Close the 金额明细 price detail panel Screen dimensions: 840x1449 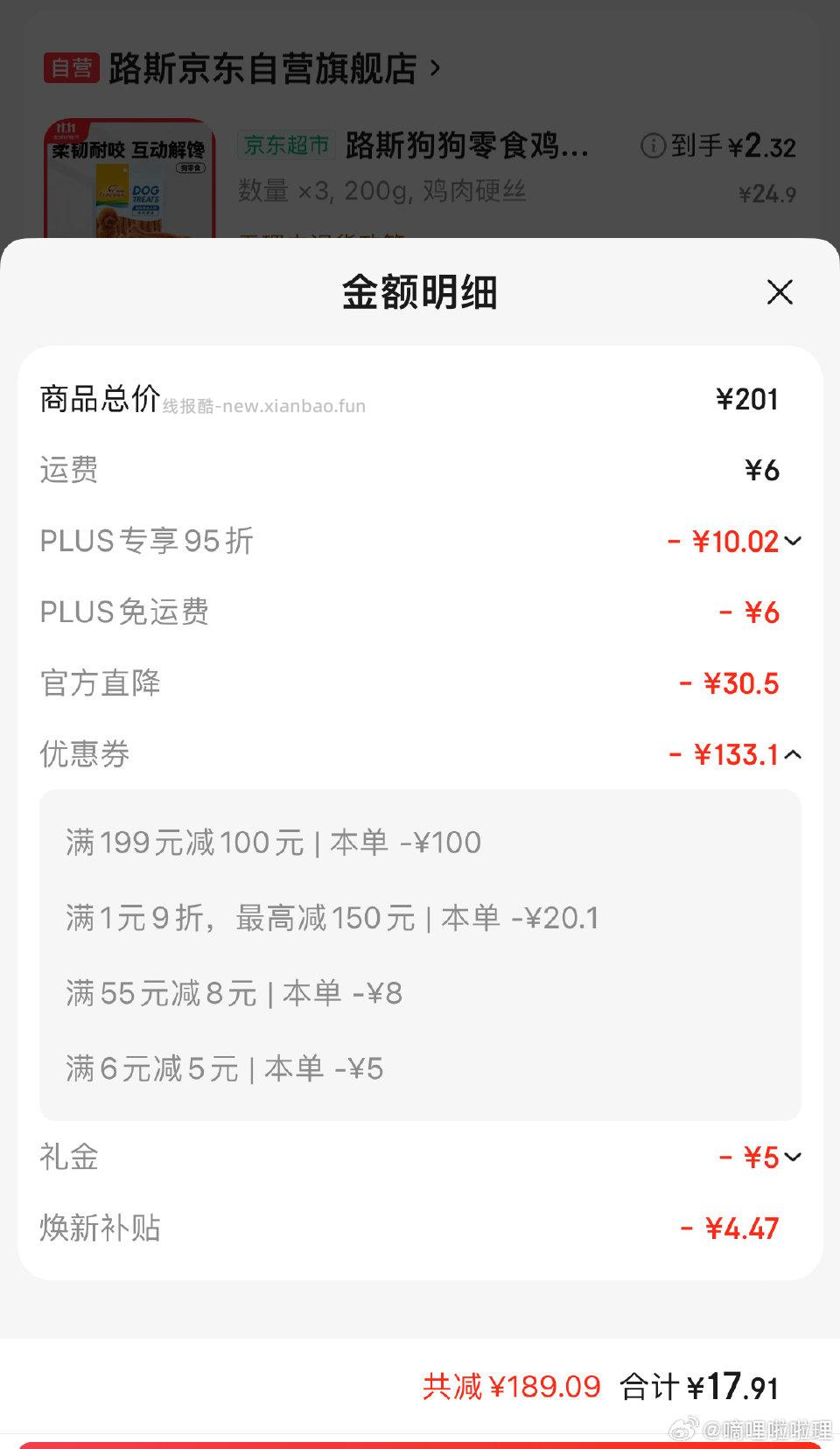click(779, 292)
